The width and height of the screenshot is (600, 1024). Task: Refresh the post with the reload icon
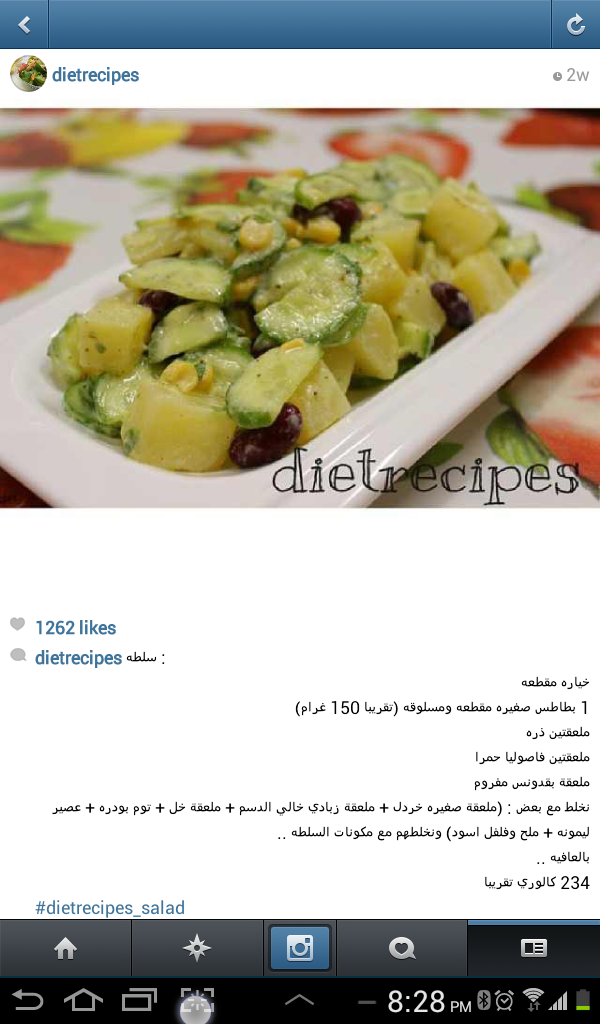575,24
